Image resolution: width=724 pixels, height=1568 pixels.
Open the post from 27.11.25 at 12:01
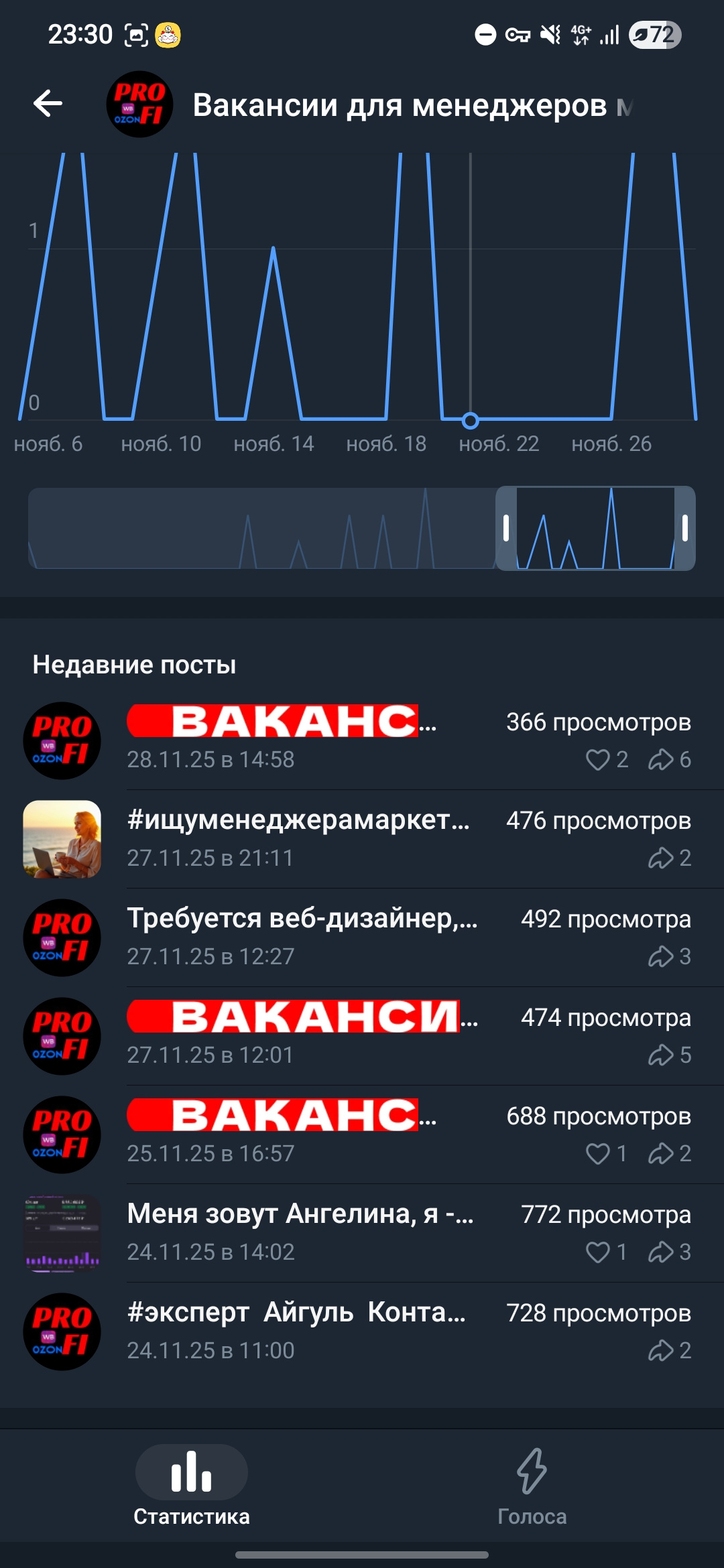[362, 1035]
